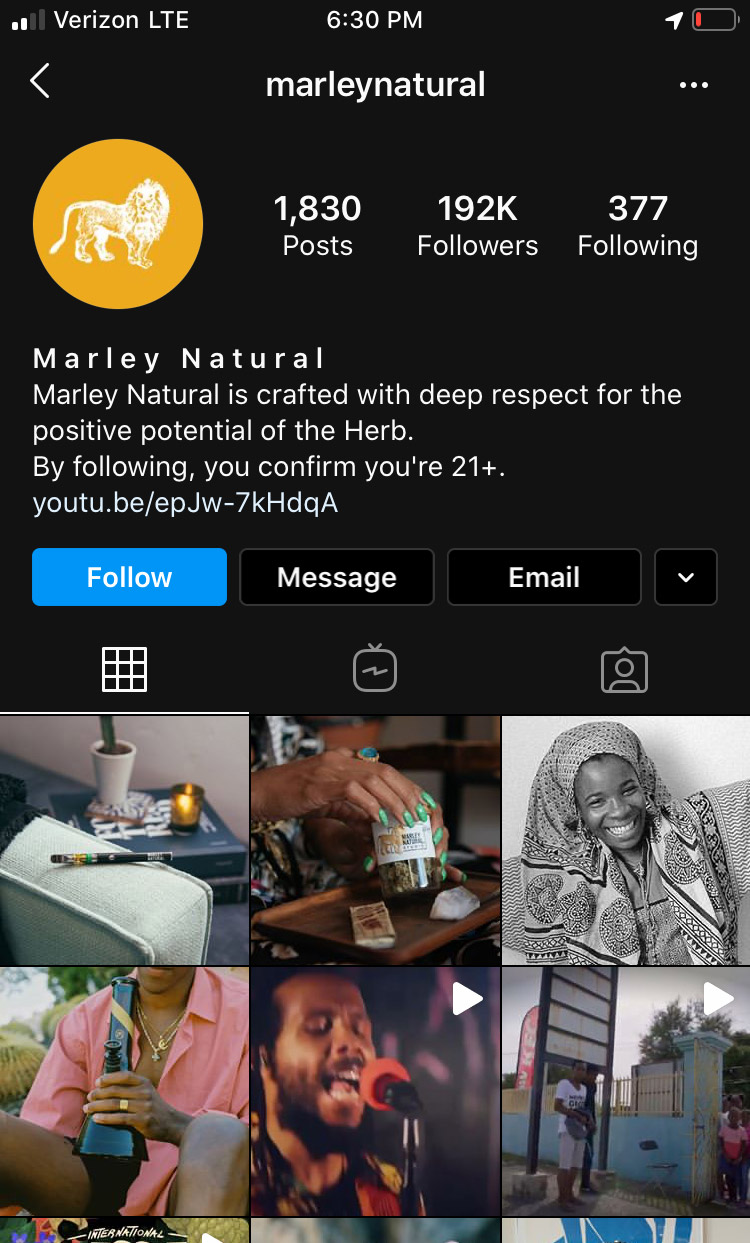This screenshot has height=1243, width=750.
Task: View the 192K Followers list
Action: point(478,225)
